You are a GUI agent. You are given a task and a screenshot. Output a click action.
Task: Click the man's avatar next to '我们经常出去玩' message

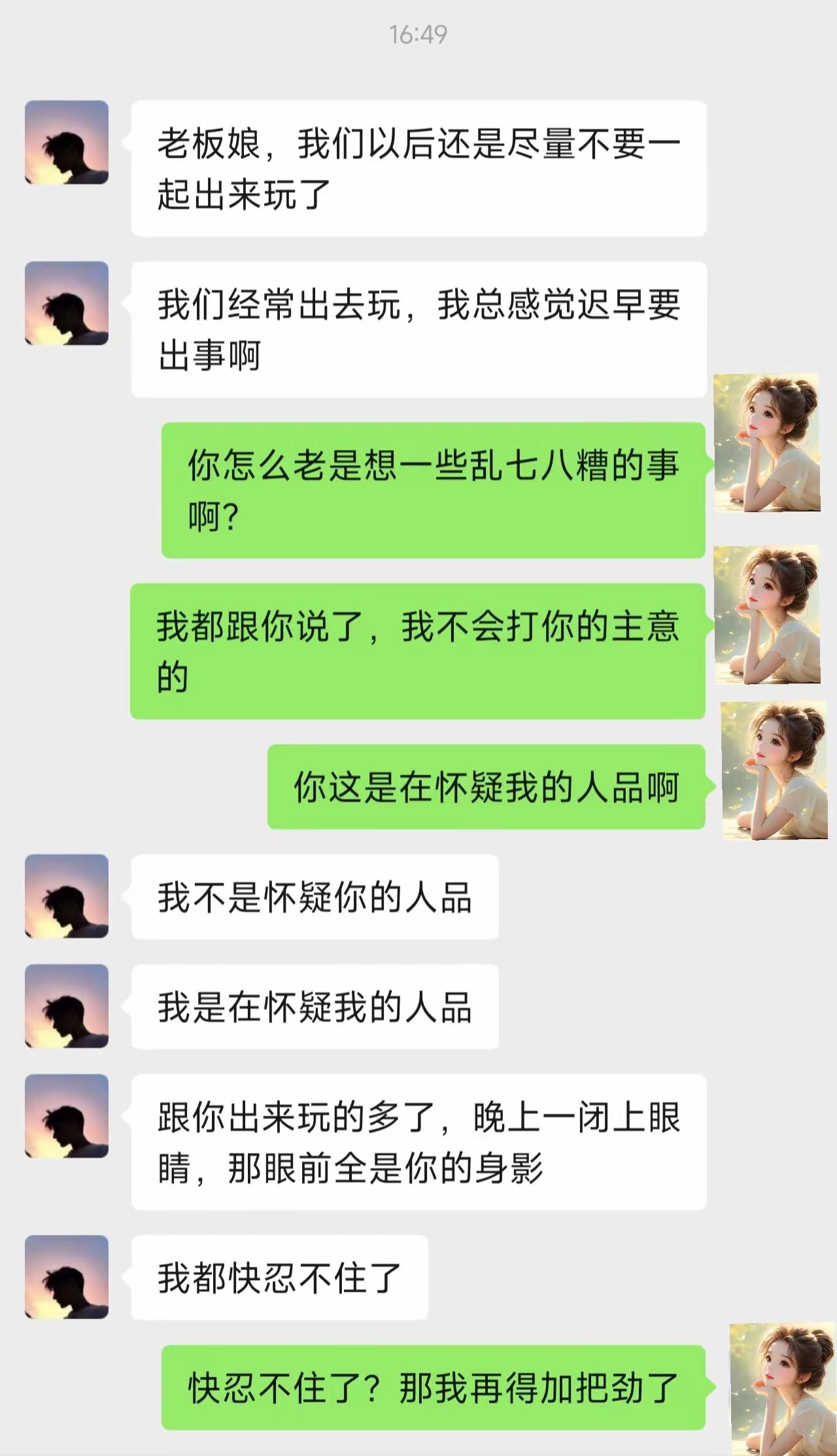tap(66, 302)
